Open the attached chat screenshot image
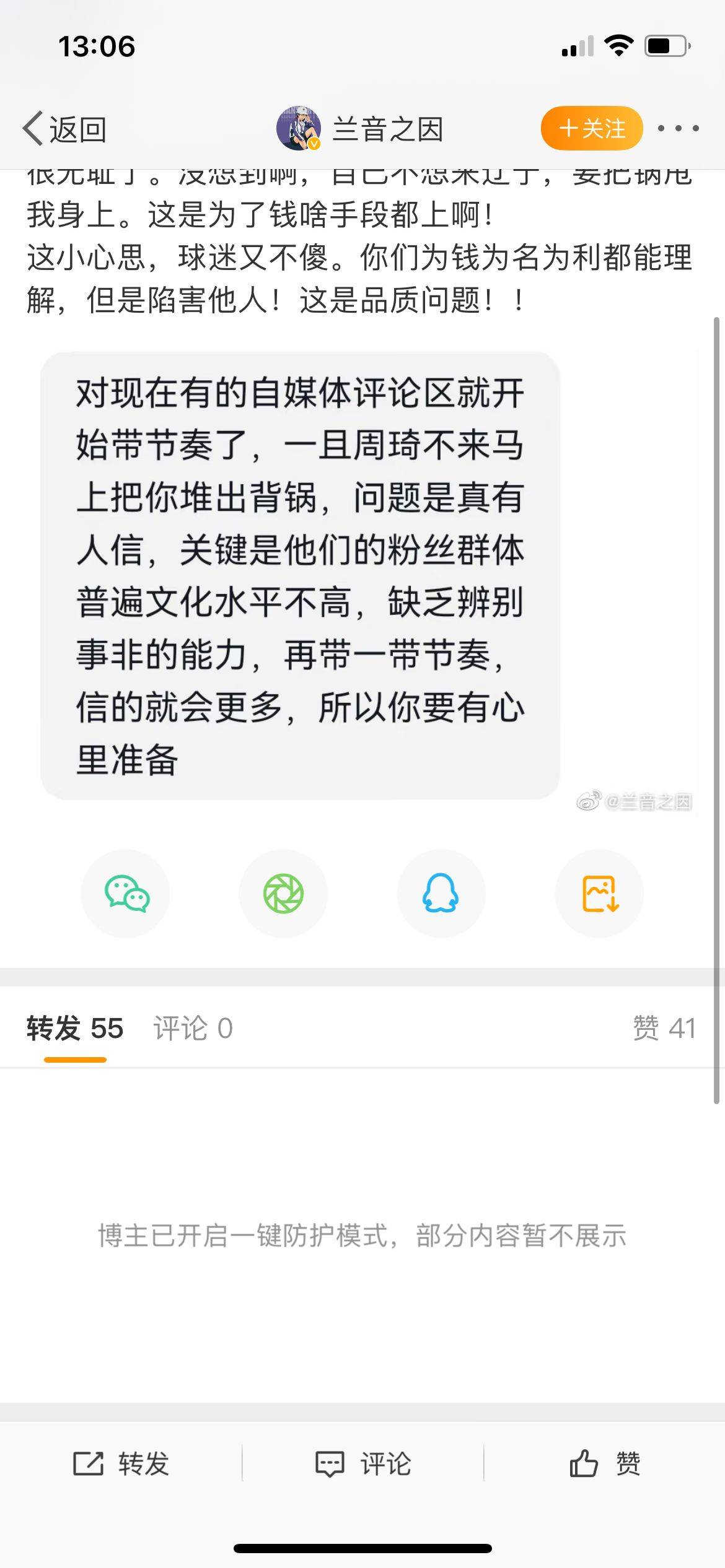This screenshot has height=1568, width=725. pos(300,576)
